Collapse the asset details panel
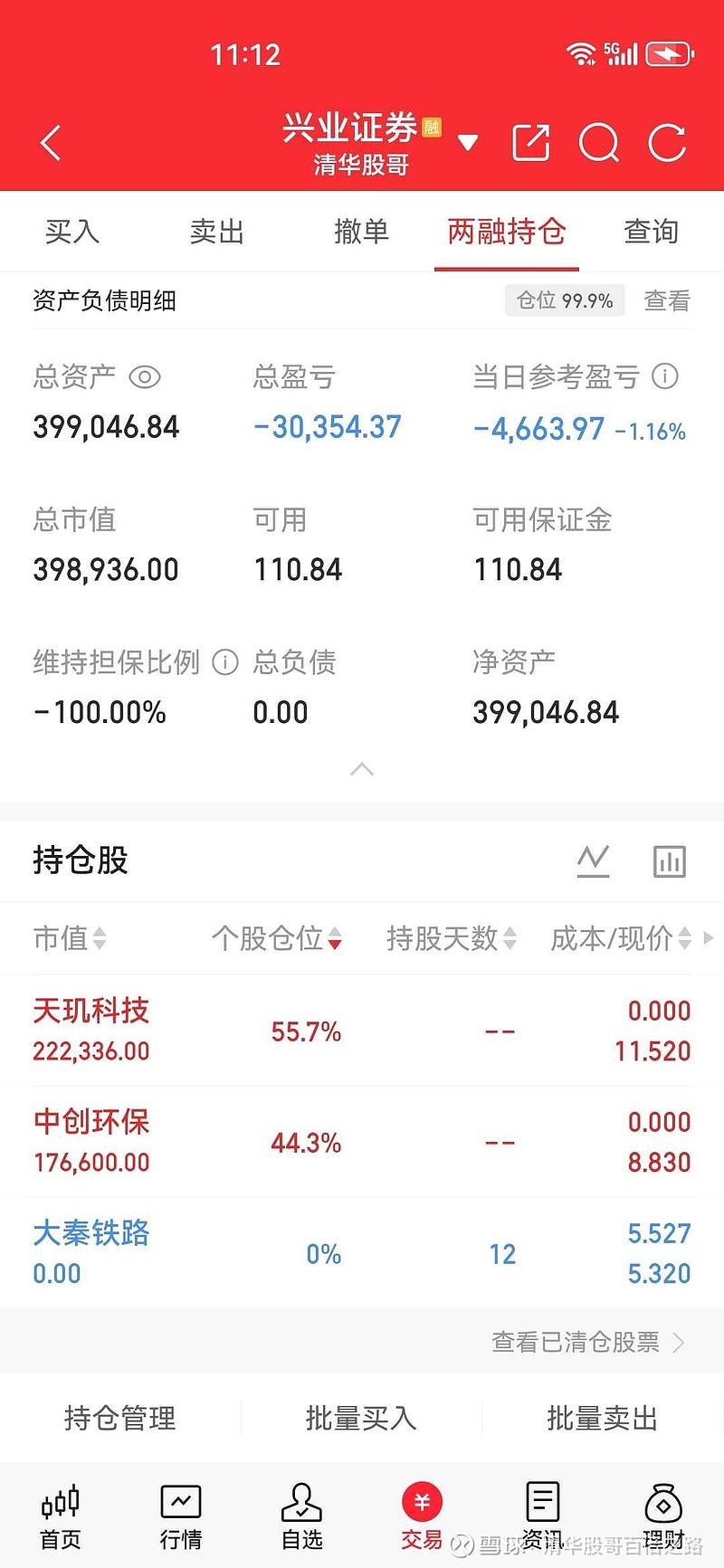724x1568 pixels. (362, 769)
